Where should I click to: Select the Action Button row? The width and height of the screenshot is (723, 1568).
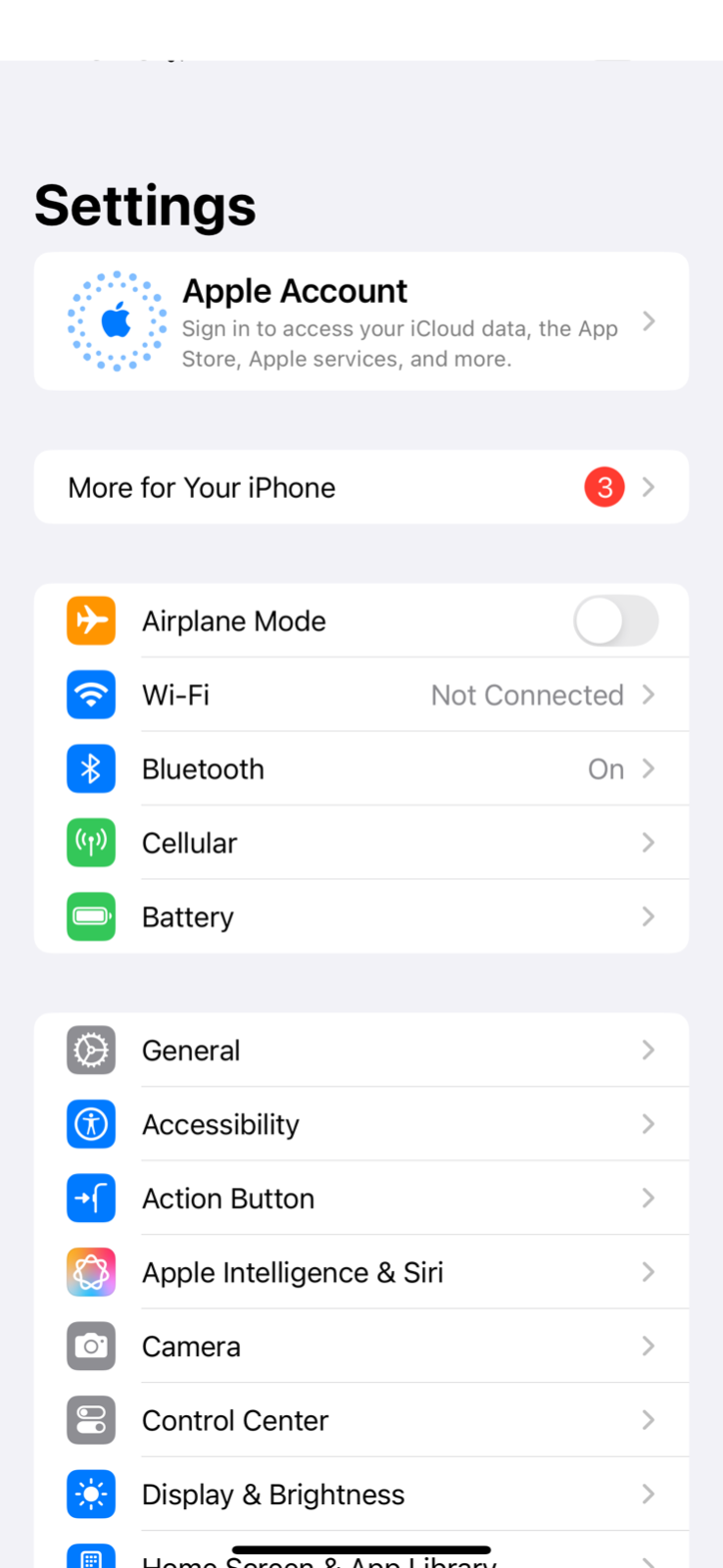361,1199
